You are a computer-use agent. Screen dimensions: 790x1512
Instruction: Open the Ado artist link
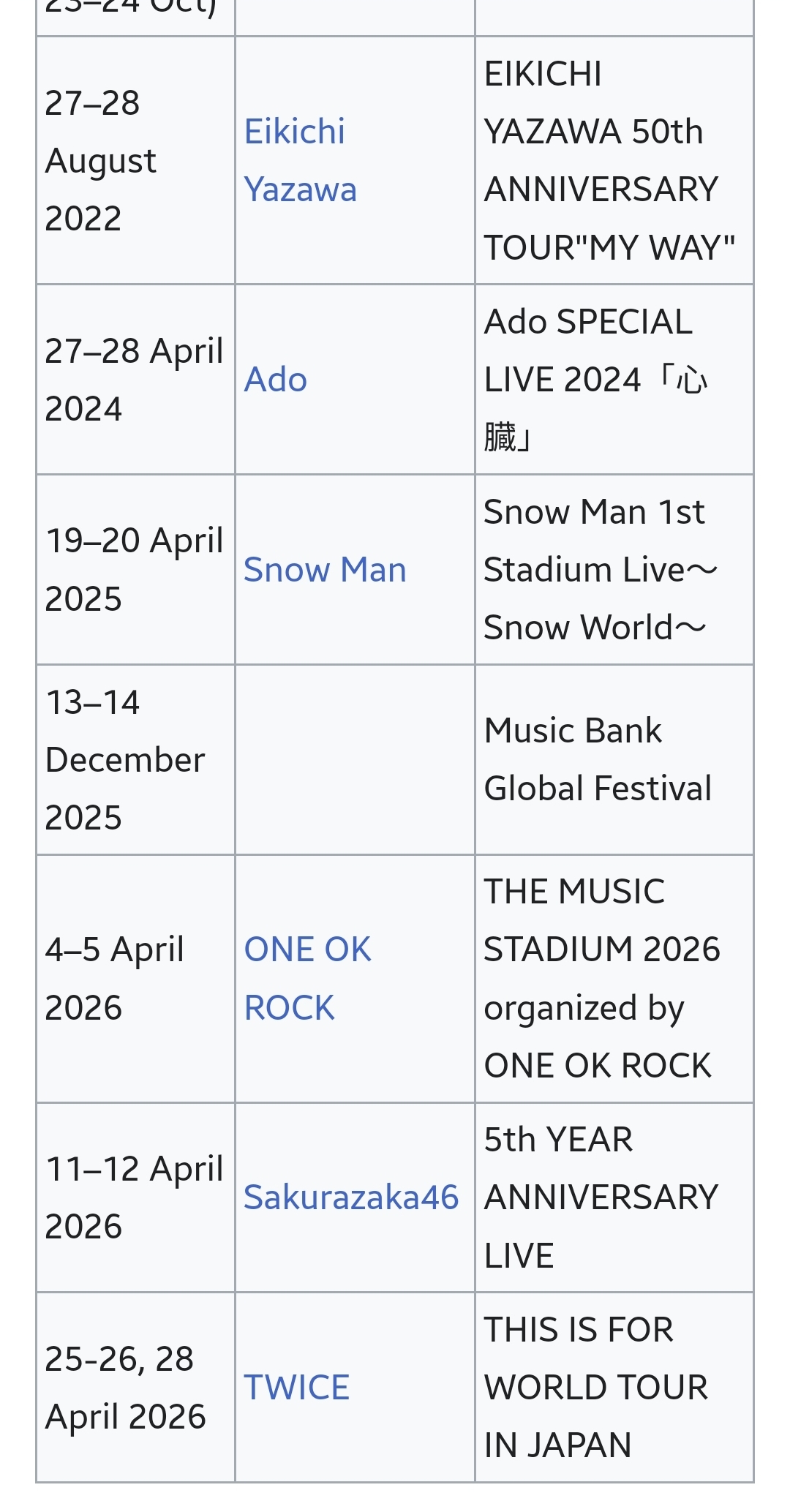276,380
